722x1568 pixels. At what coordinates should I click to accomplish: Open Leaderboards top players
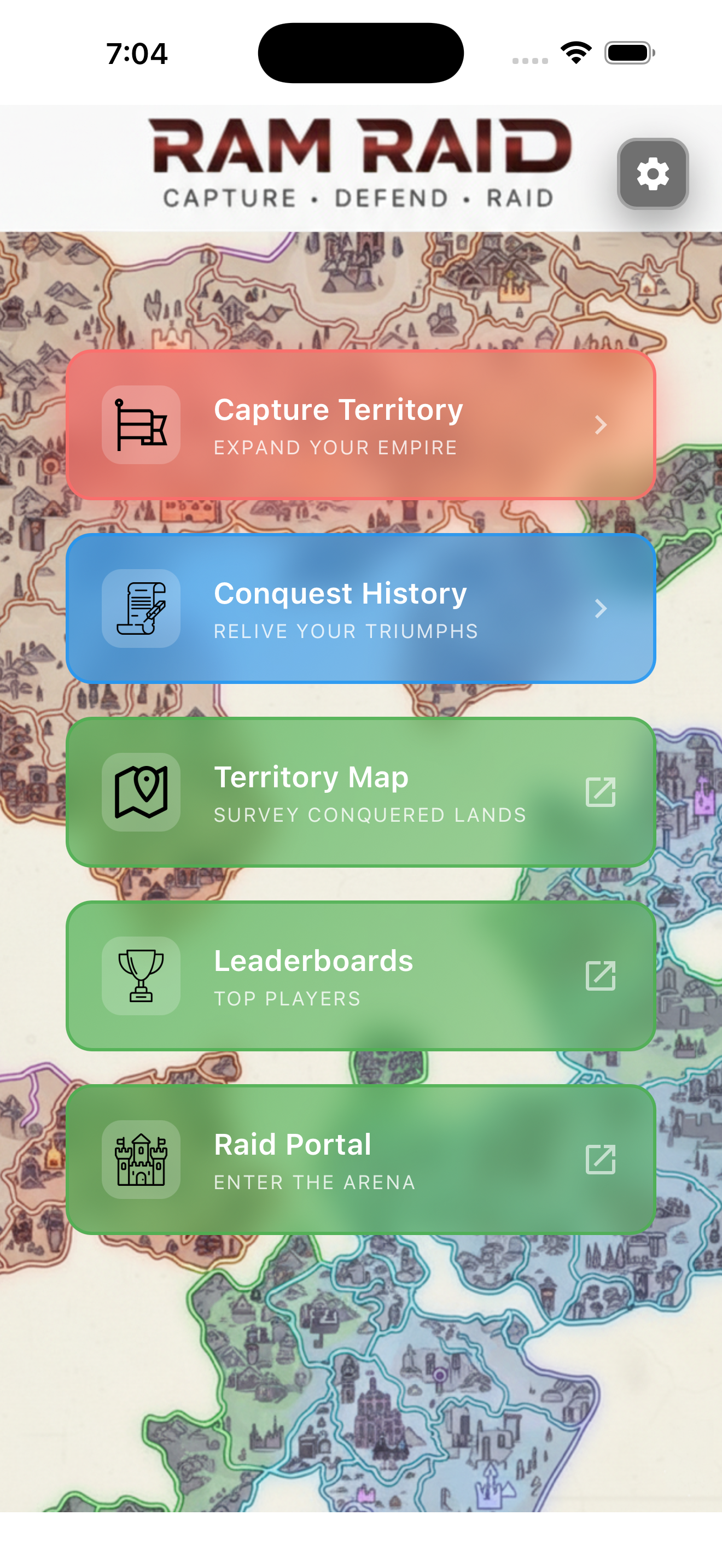(x=360, y=976)
